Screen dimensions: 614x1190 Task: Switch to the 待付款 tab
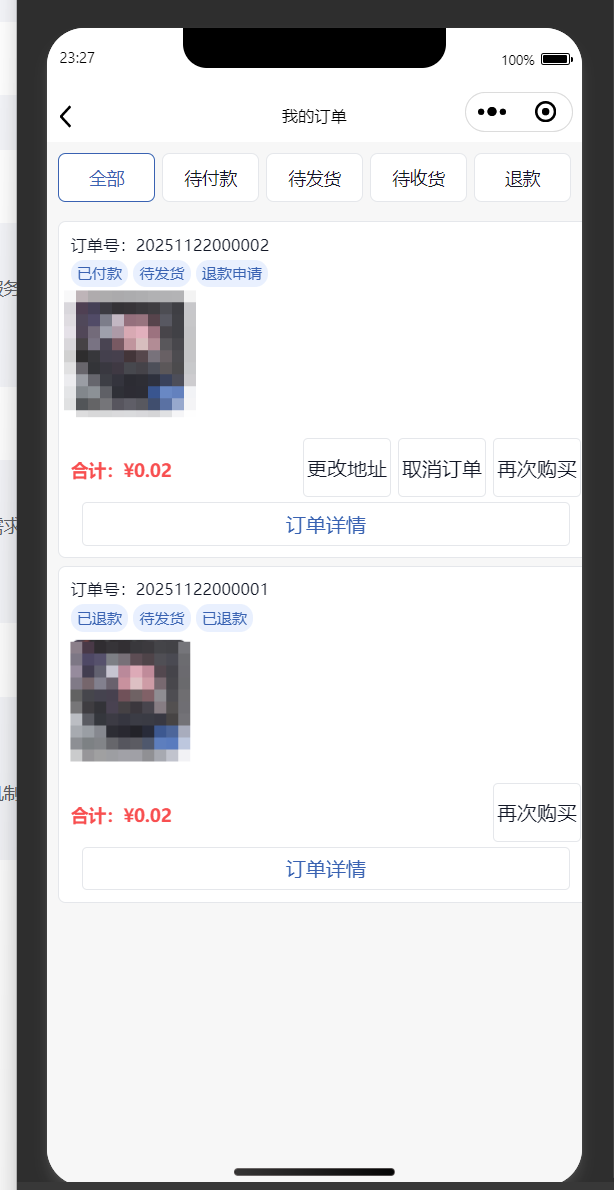click(211, 178)
